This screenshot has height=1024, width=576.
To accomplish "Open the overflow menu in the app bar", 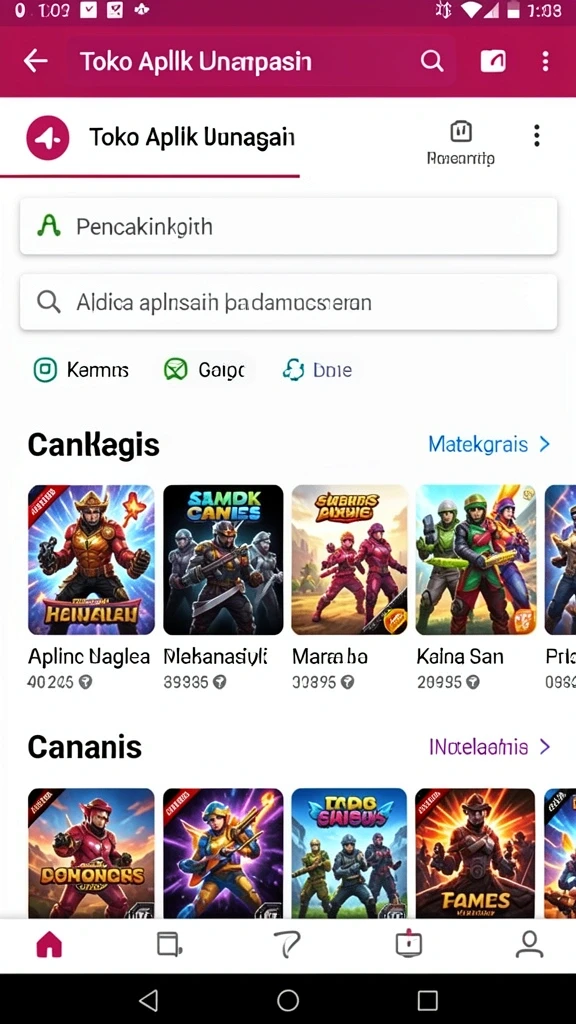I will [545, 61].
